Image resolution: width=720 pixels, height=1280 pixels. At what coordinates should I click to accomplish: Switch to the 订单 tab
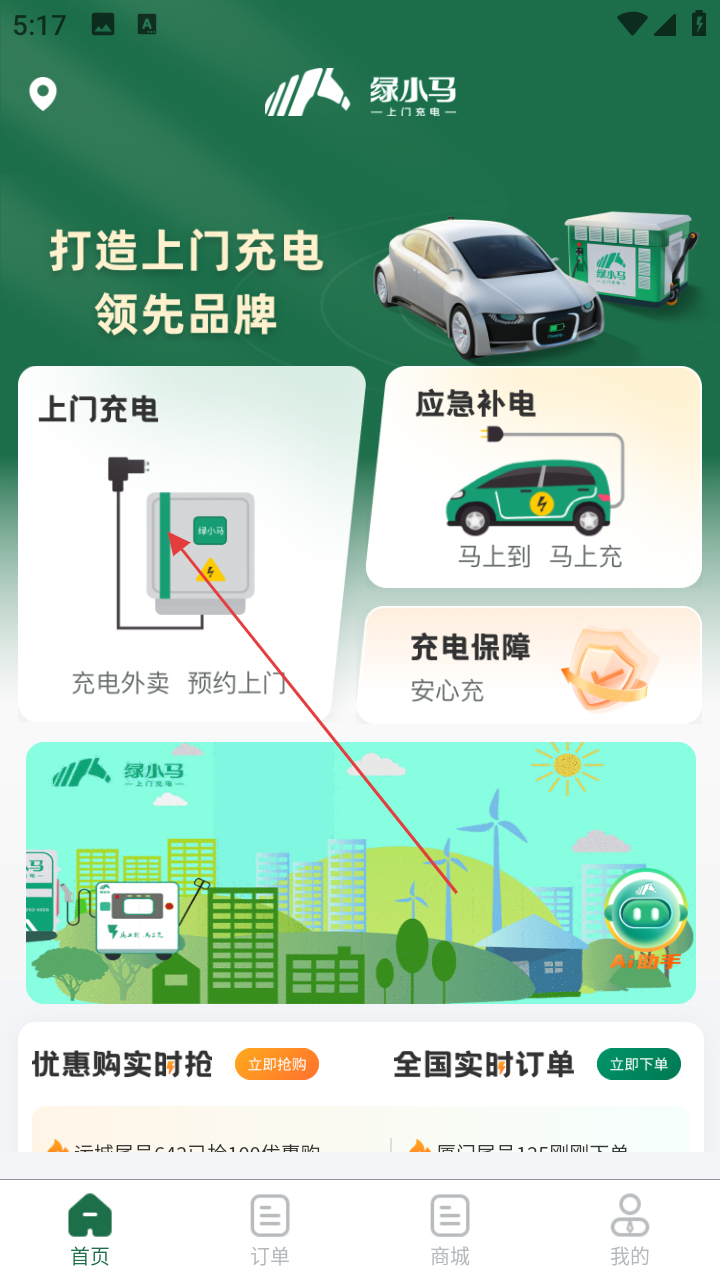point(270,1230)
